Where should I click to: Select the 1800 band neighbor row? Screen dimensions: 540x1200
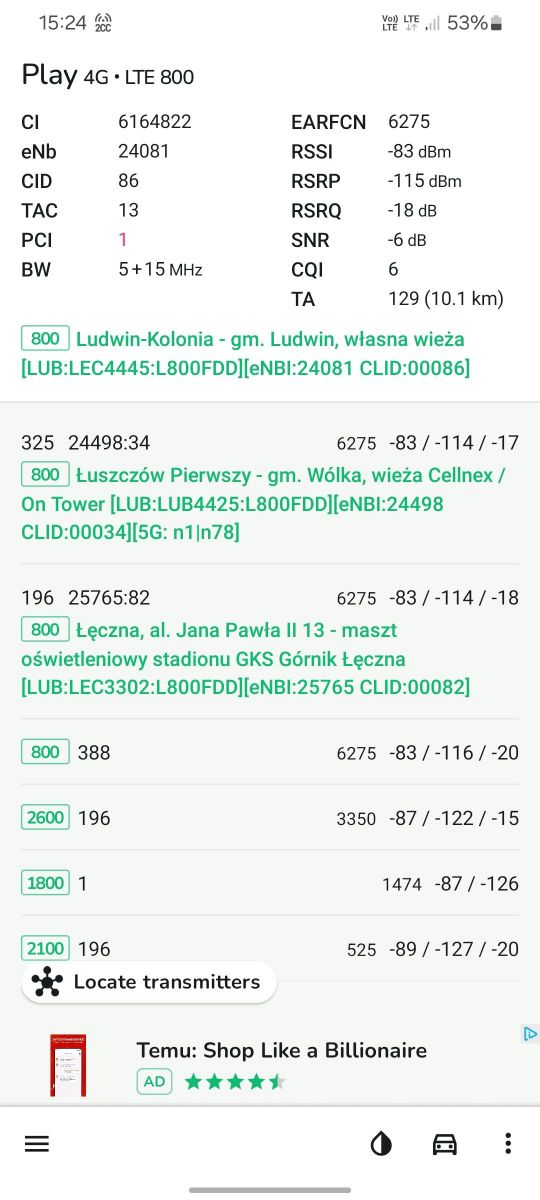pyautogui.click(x=270, y=883)
